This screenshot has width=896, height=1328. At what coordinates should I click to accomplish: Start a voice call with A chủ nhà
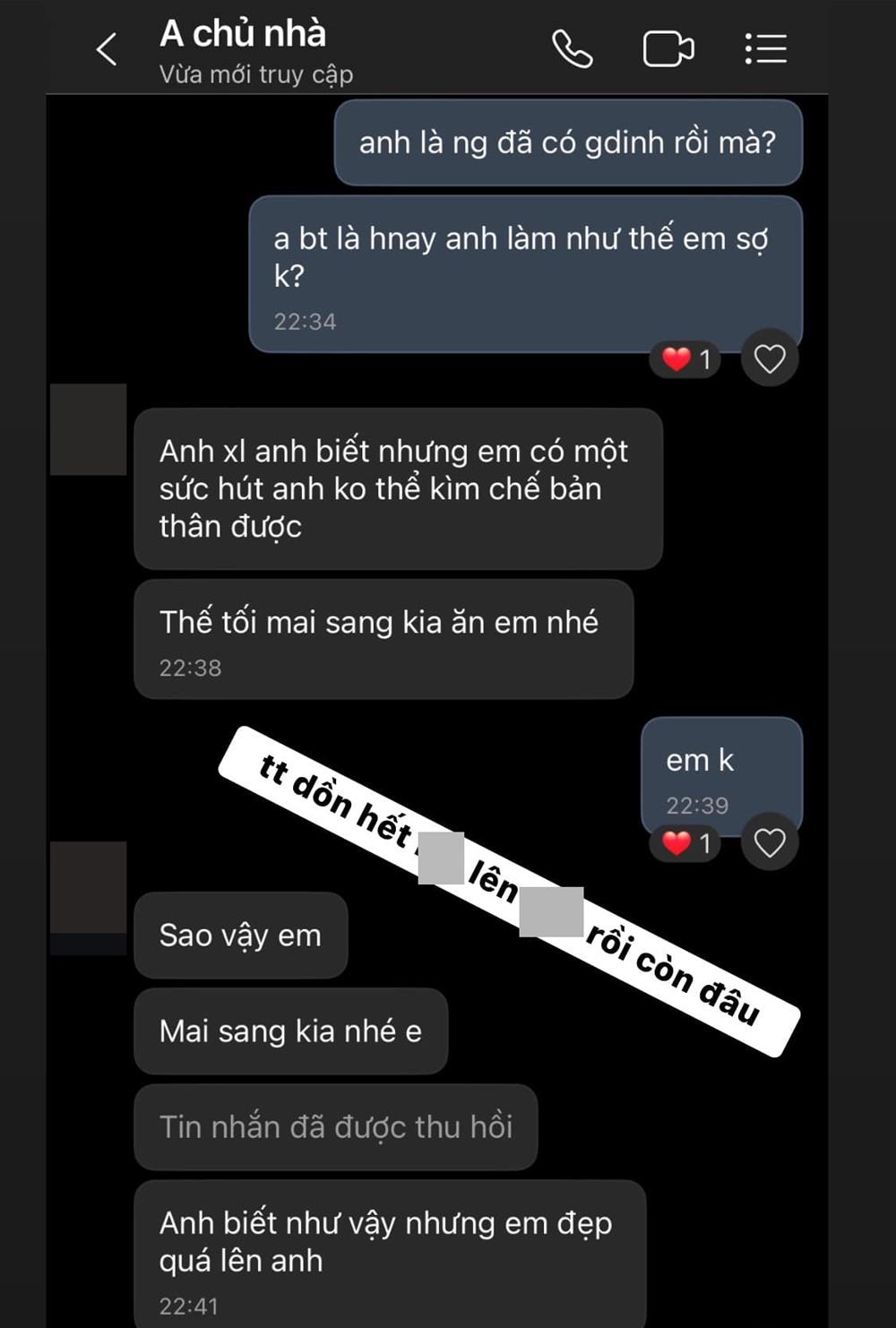tap(572, 49)
